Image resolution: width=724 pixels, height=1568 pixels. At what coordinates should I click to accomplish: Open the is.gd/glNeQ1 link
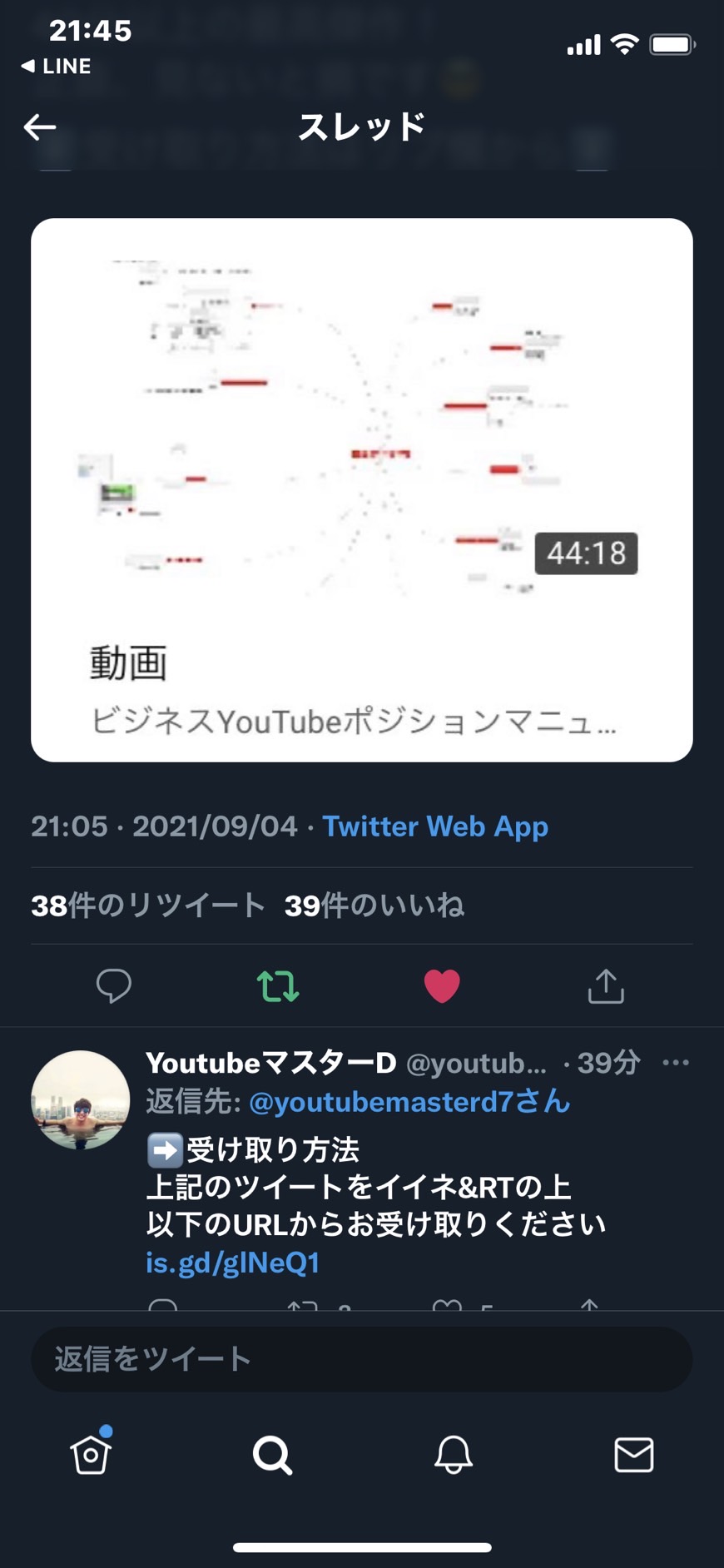pos(233,1263)
